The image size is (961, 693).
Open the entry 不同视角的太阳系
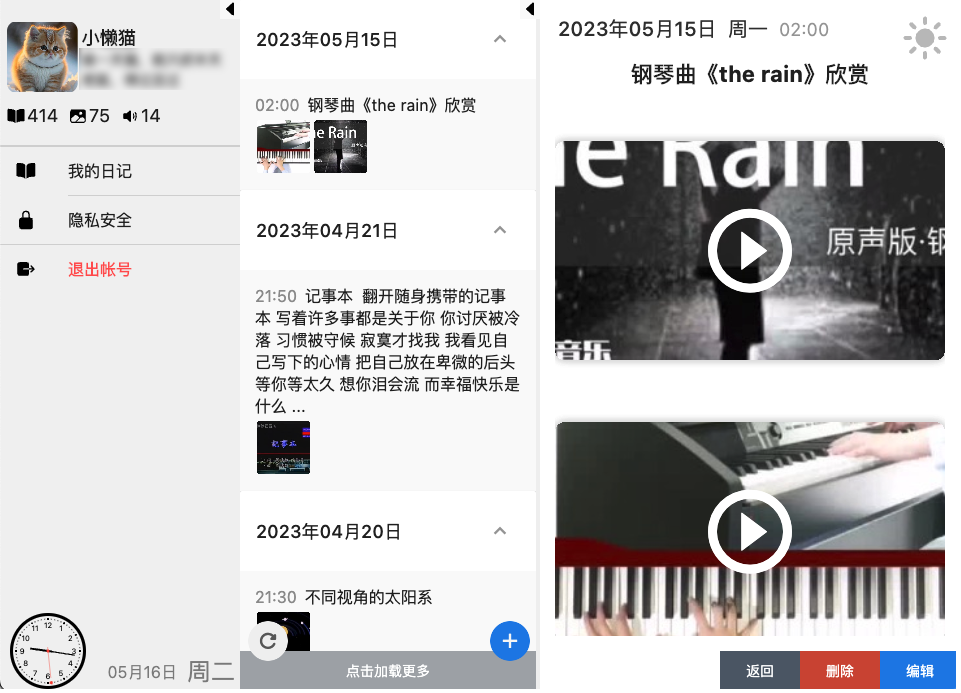pos(368,597)
